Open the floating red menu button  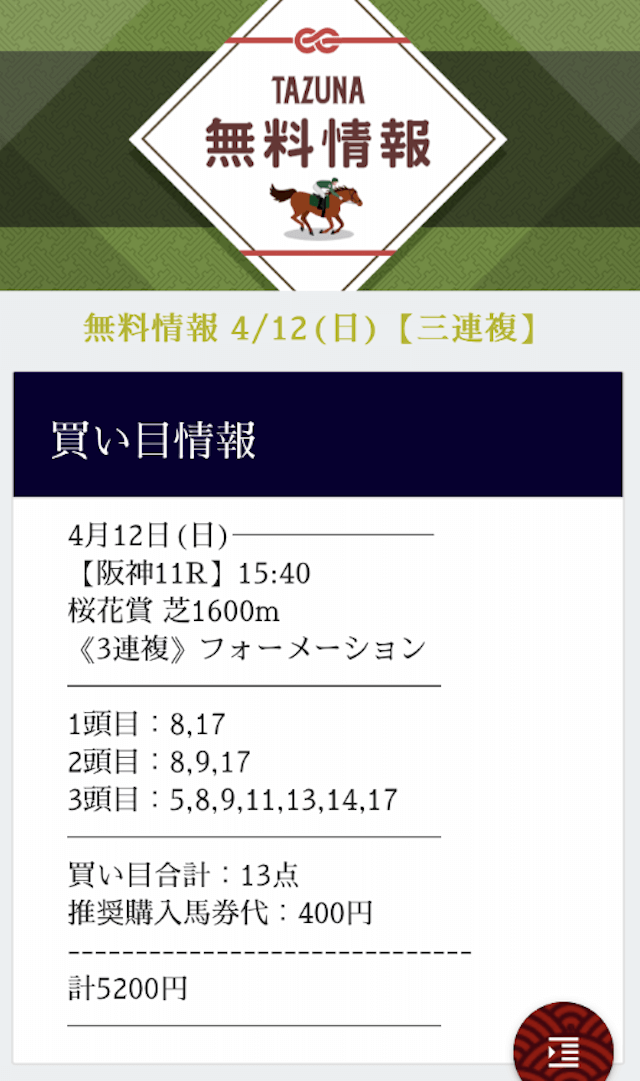click(x=563, y=1048)
